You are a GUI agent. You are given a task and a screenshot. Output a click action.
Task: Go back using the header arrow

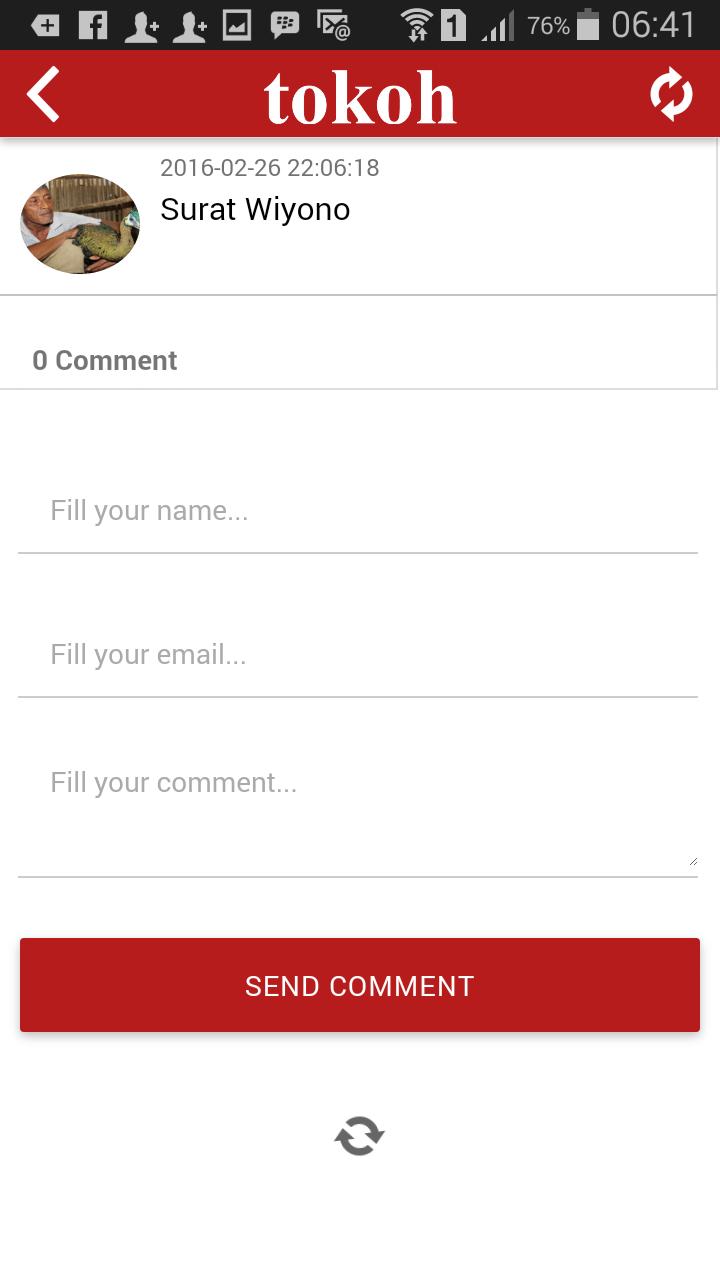44,95
